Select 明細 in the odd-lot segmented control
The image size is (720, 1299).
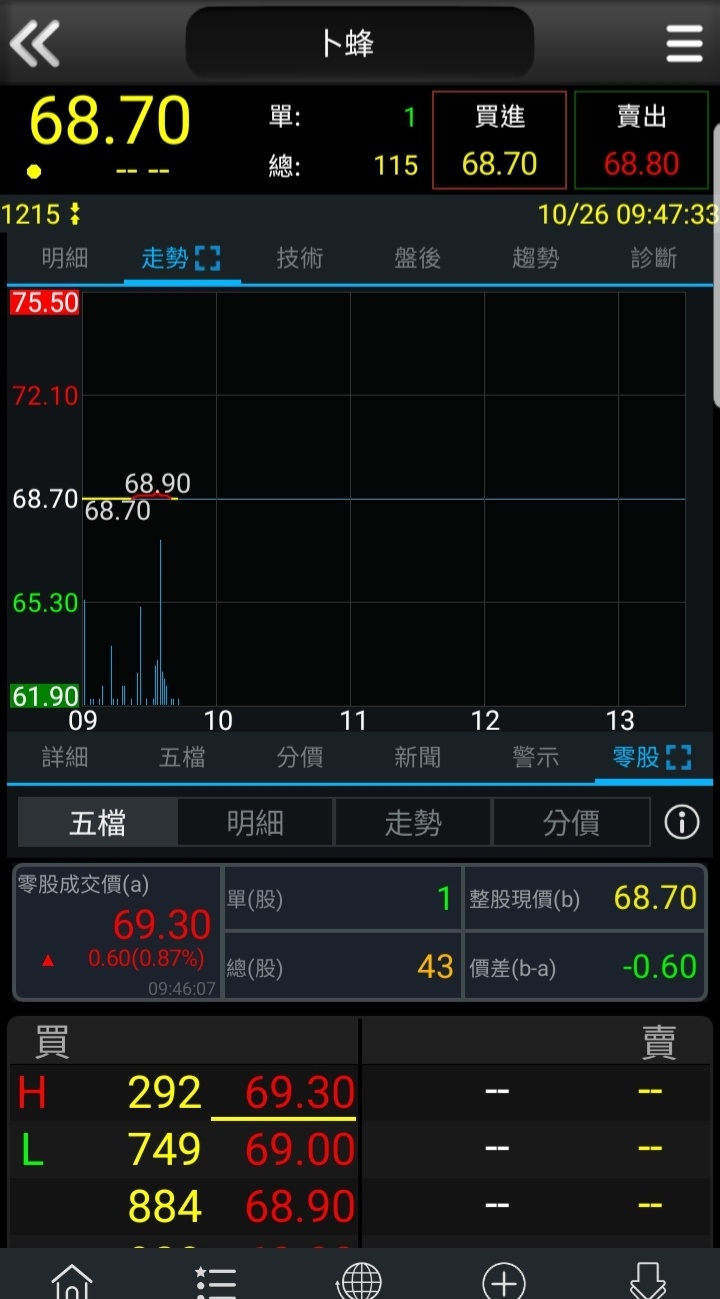pos(255,823)
